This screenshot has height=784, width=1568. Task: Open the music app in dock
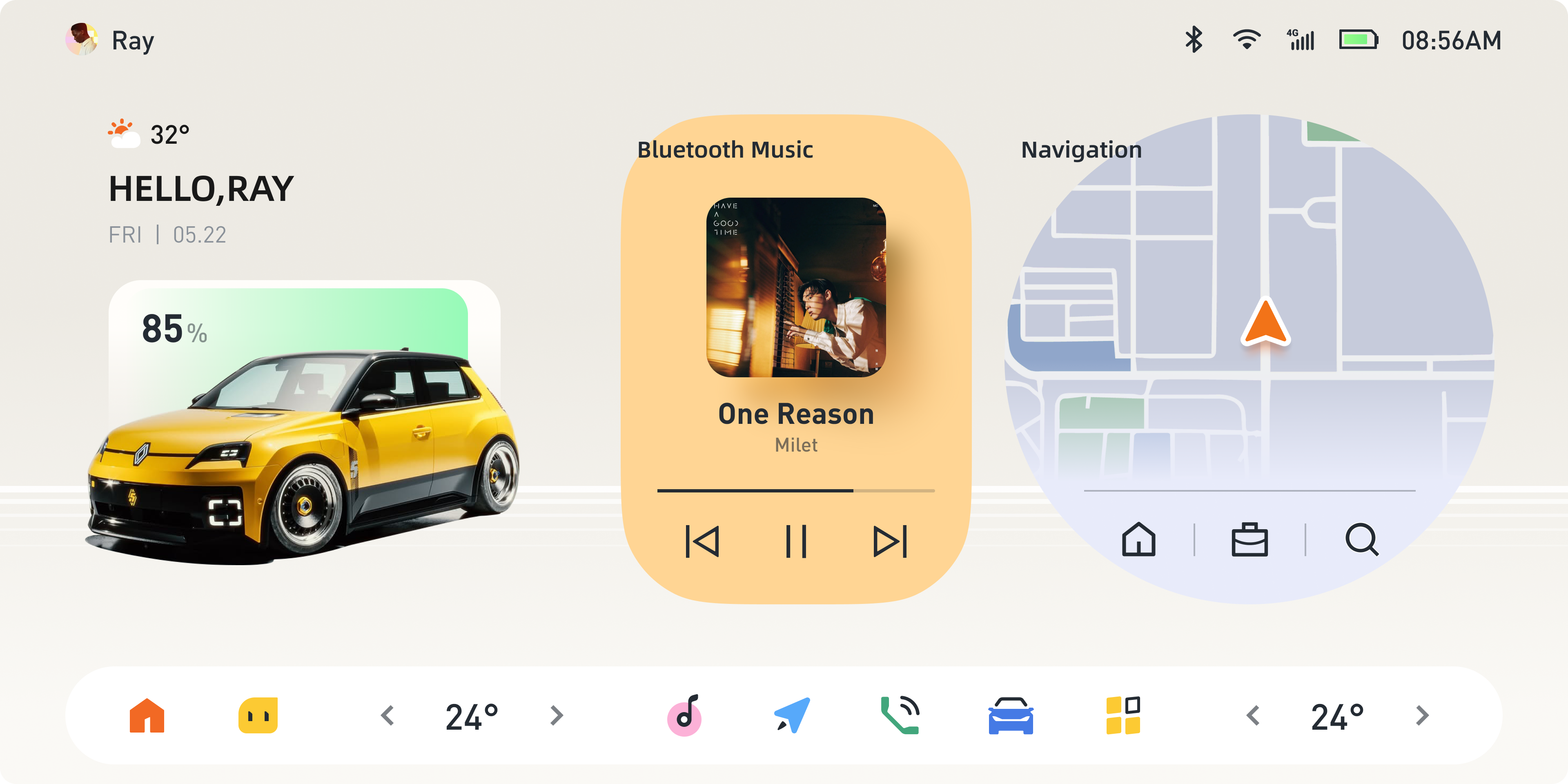tap(685, 715)
